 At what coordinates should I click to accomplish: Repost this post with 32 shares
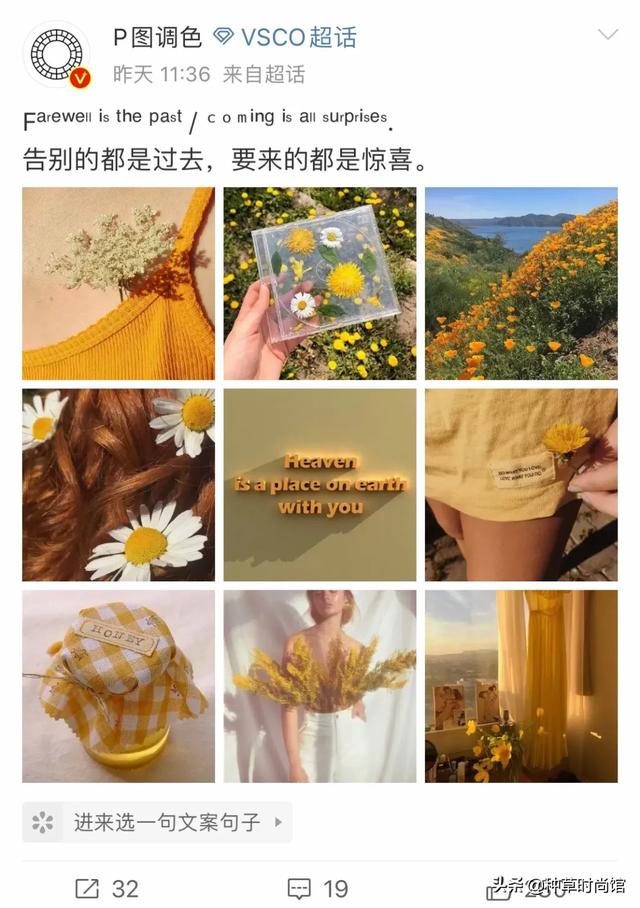click(x=108, y=888)
